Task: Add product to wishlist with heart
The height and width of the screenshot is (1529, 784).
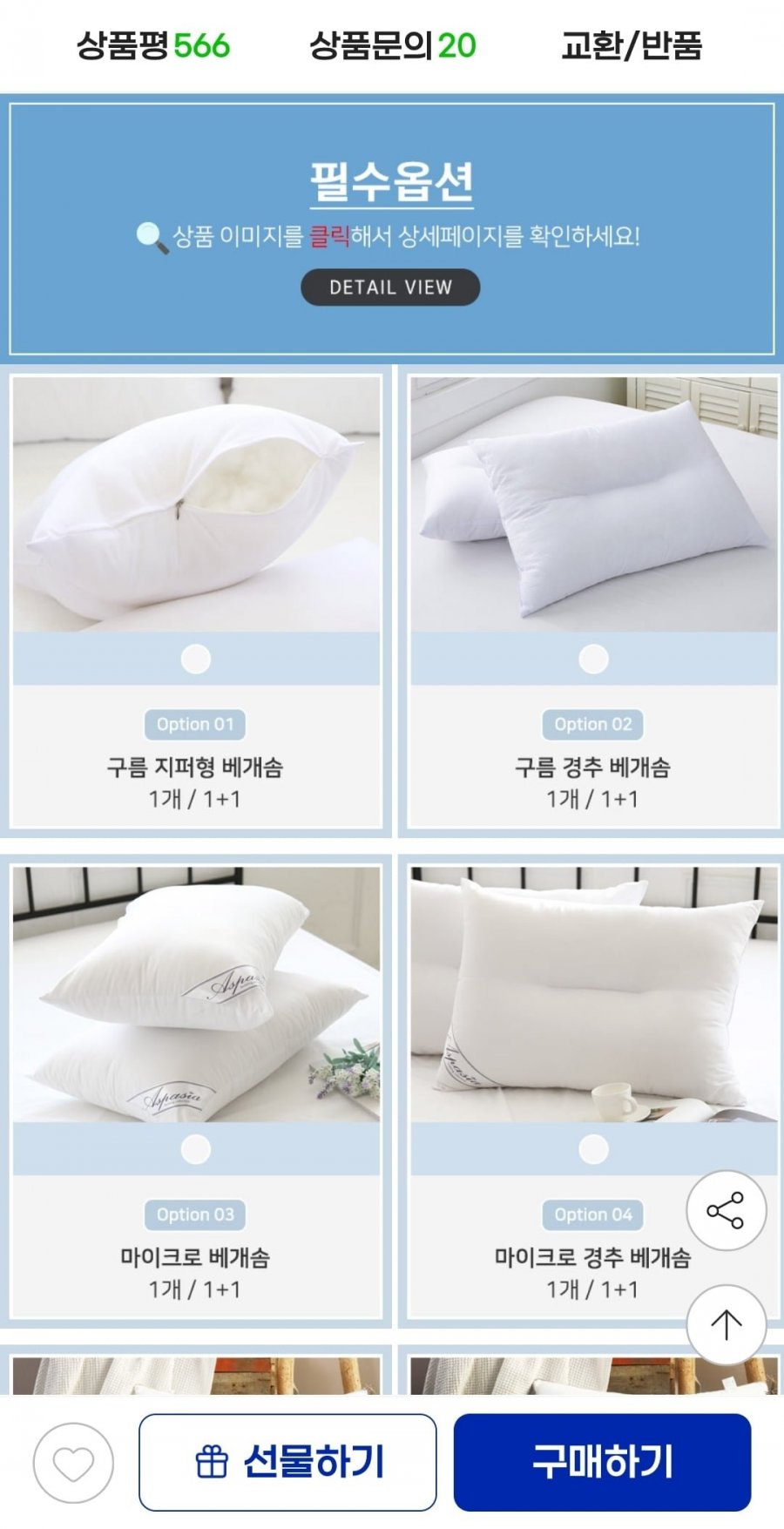Action: point(73,1463)
